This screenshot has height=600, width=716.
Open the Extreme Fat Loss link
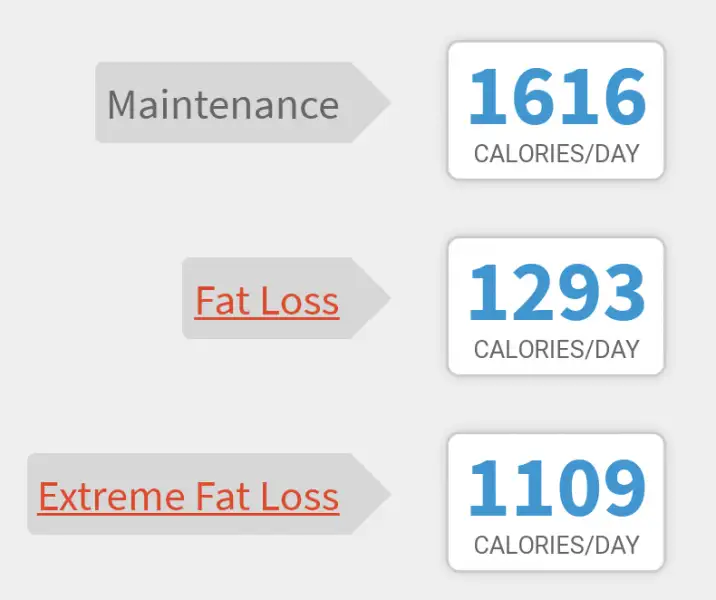[188, 496]
